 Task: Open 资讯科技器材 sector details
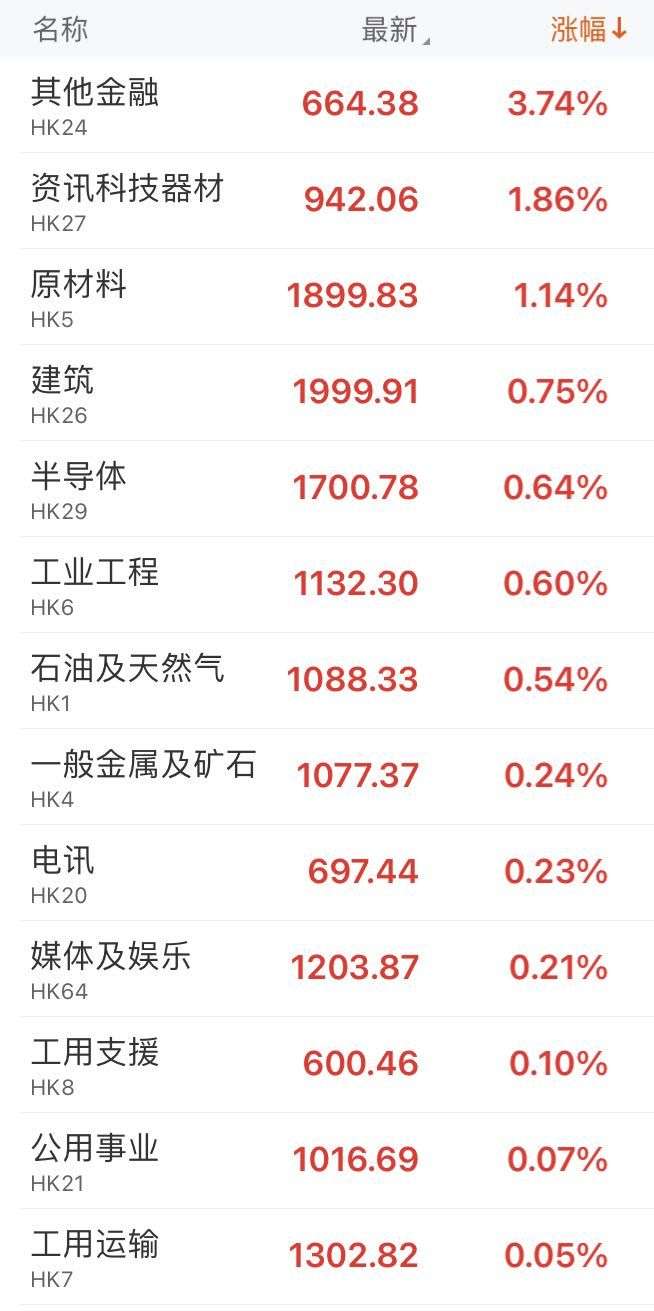327,200
